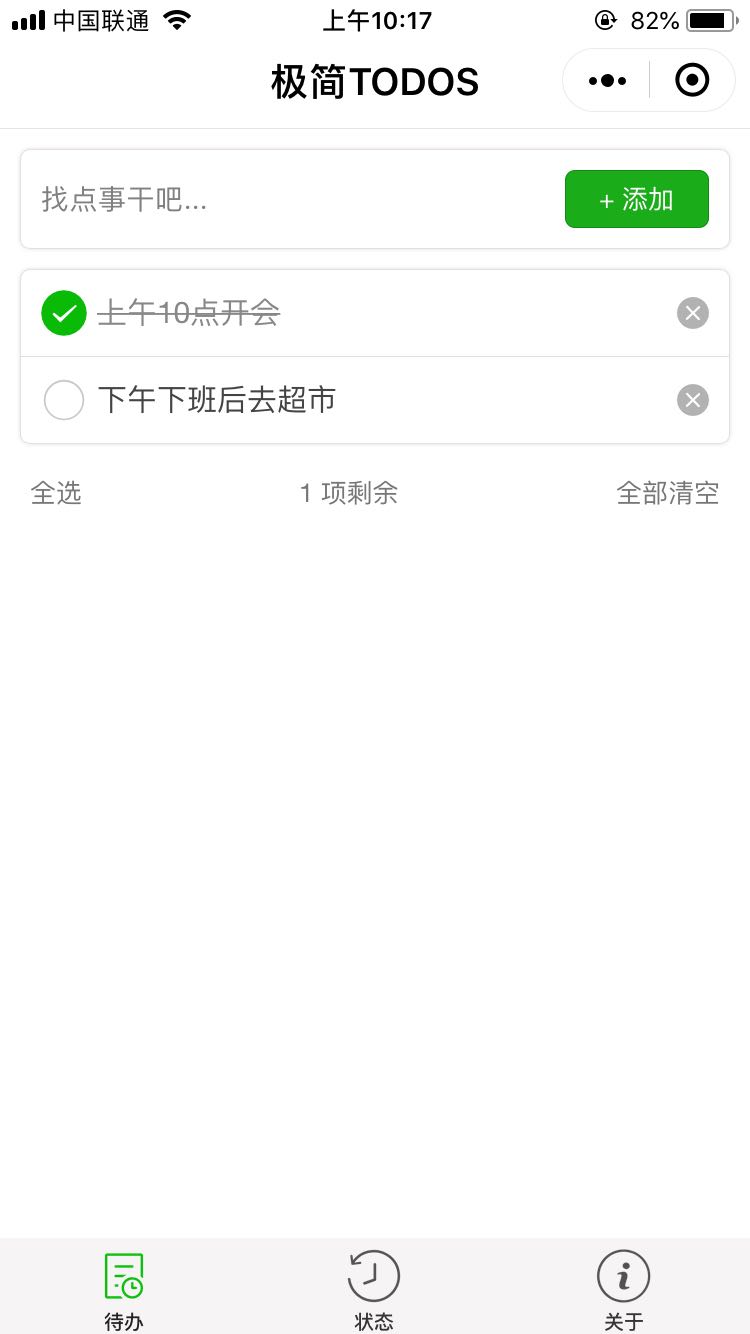Close the mini program with the circle button
The height and width of the screenshot is (1334, 750).
coord(692,80)
